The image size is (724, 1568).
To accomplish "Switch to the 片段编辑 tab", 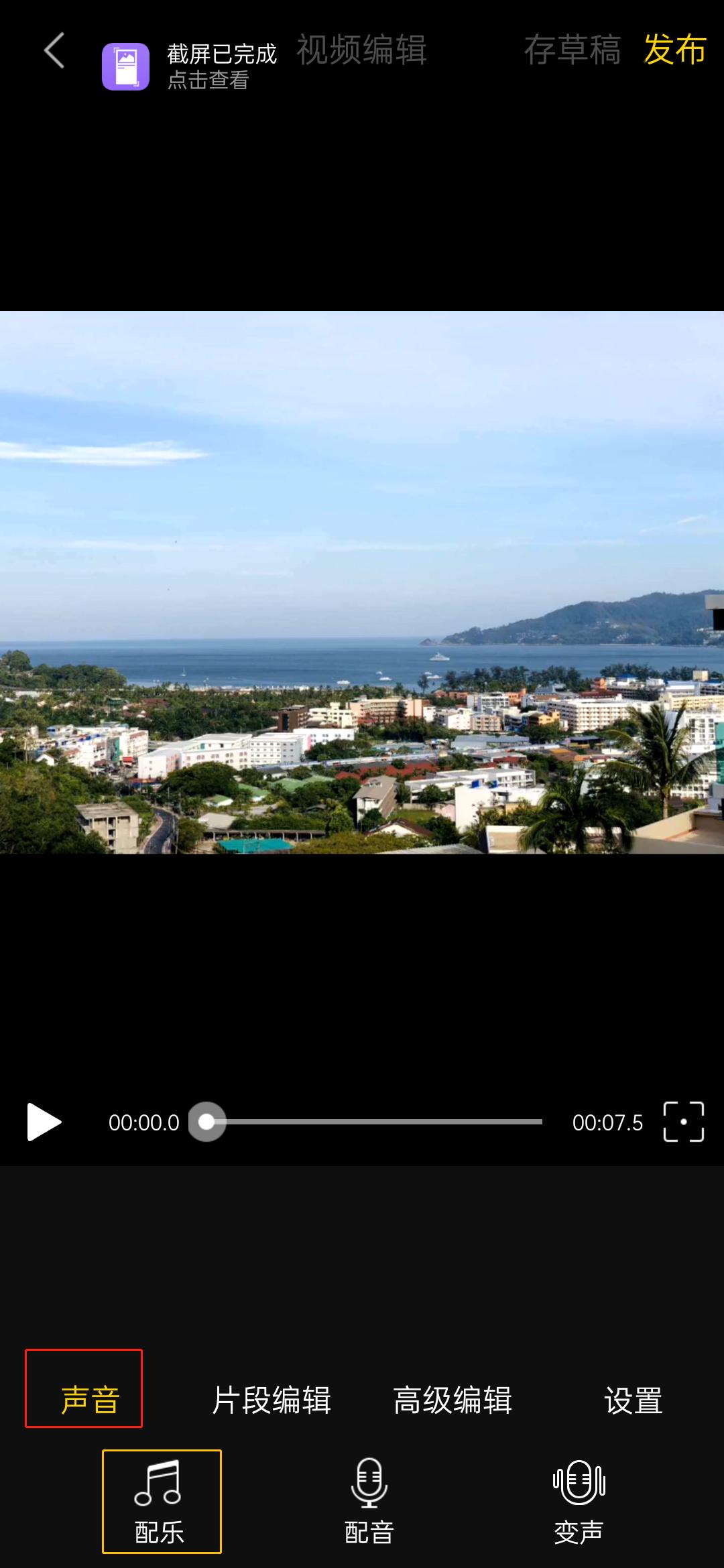I will pos(271,1400).
